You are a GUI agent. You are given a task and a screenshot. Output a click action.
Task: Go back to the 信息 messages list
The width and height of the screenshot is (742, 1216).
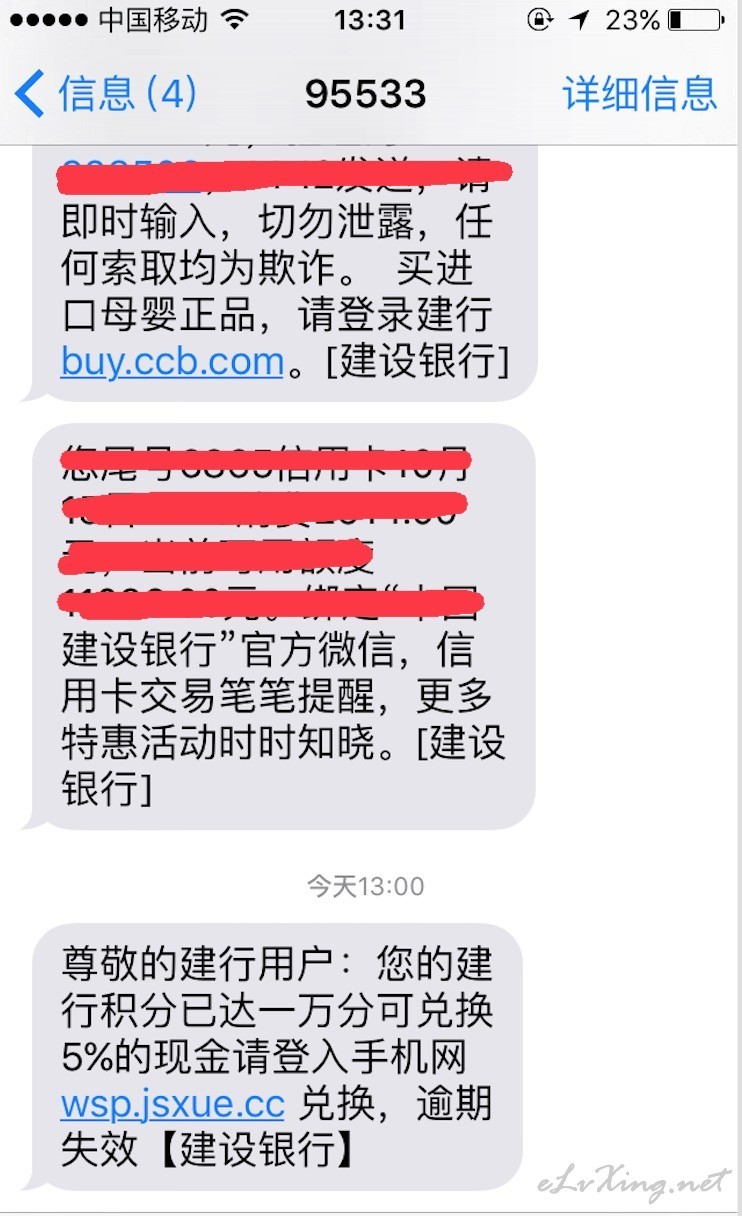pyautogui.click(x=105, y=94)
